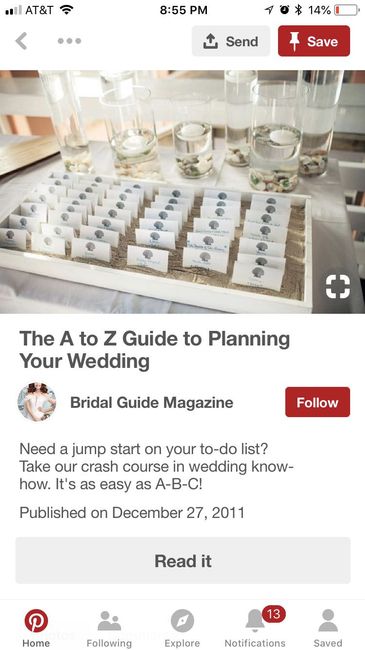Open the wedding place cards photo
Viewport: 365px width, 650px height.
click(182, 192)
